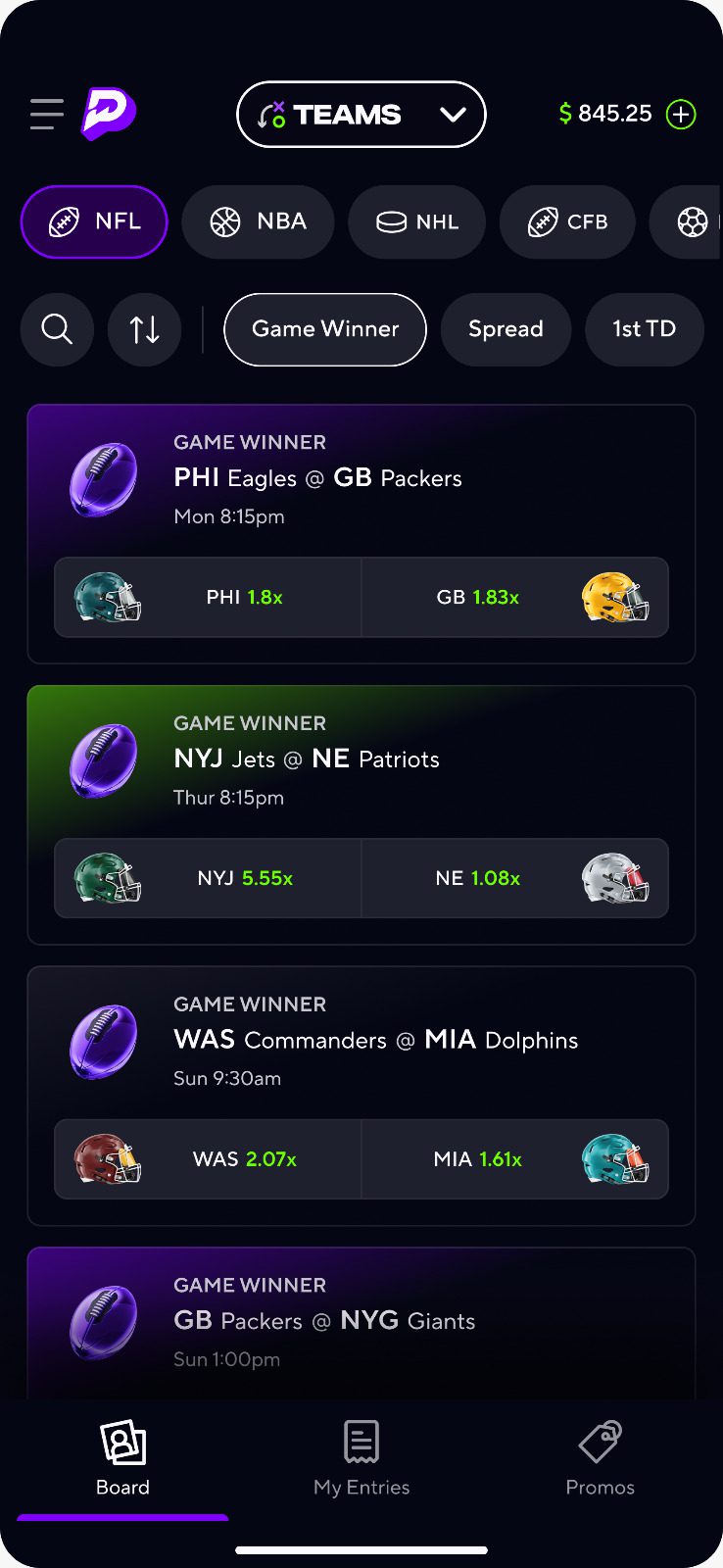Open the hamburger menu
The height and width of the screenshot is (1568, 723).
[x=46, y=115]
